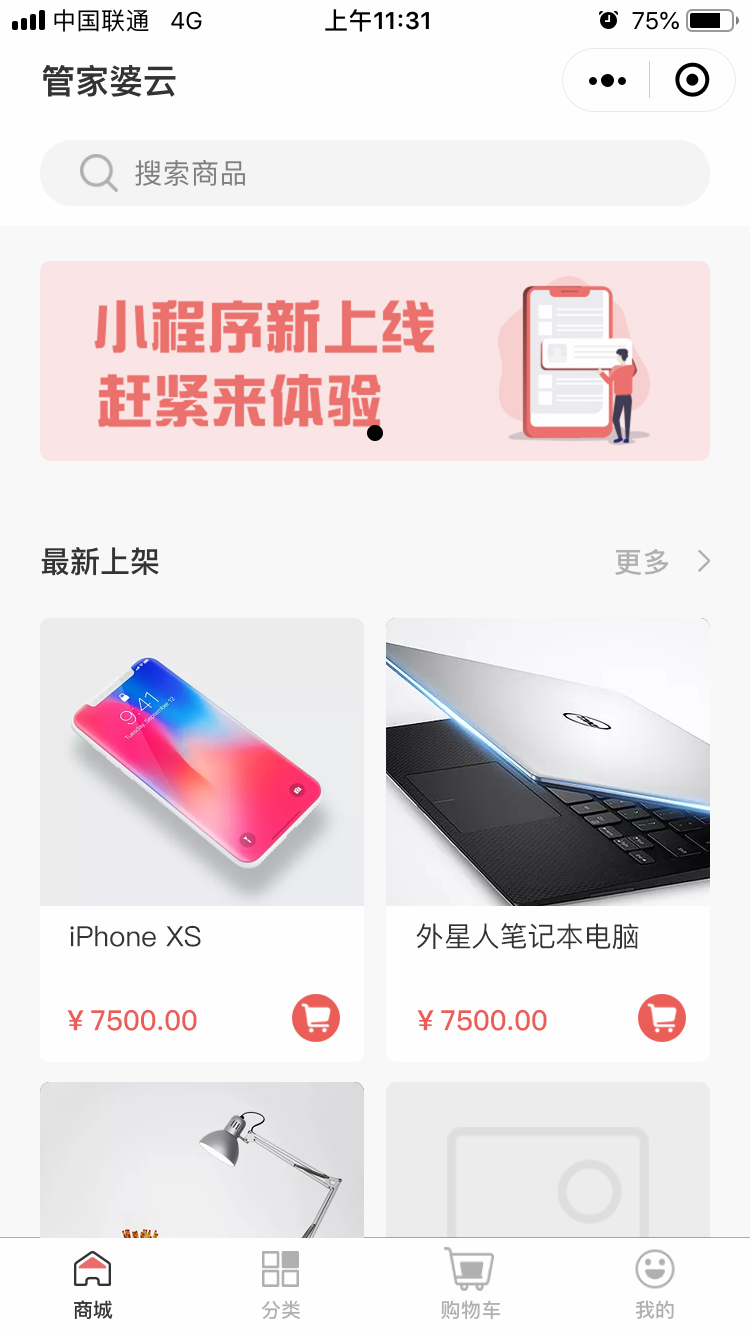Add 外星人笔记本电脑 to the cart
The height and width of the screenshot is (1334, 750).
click(662, 1018)
